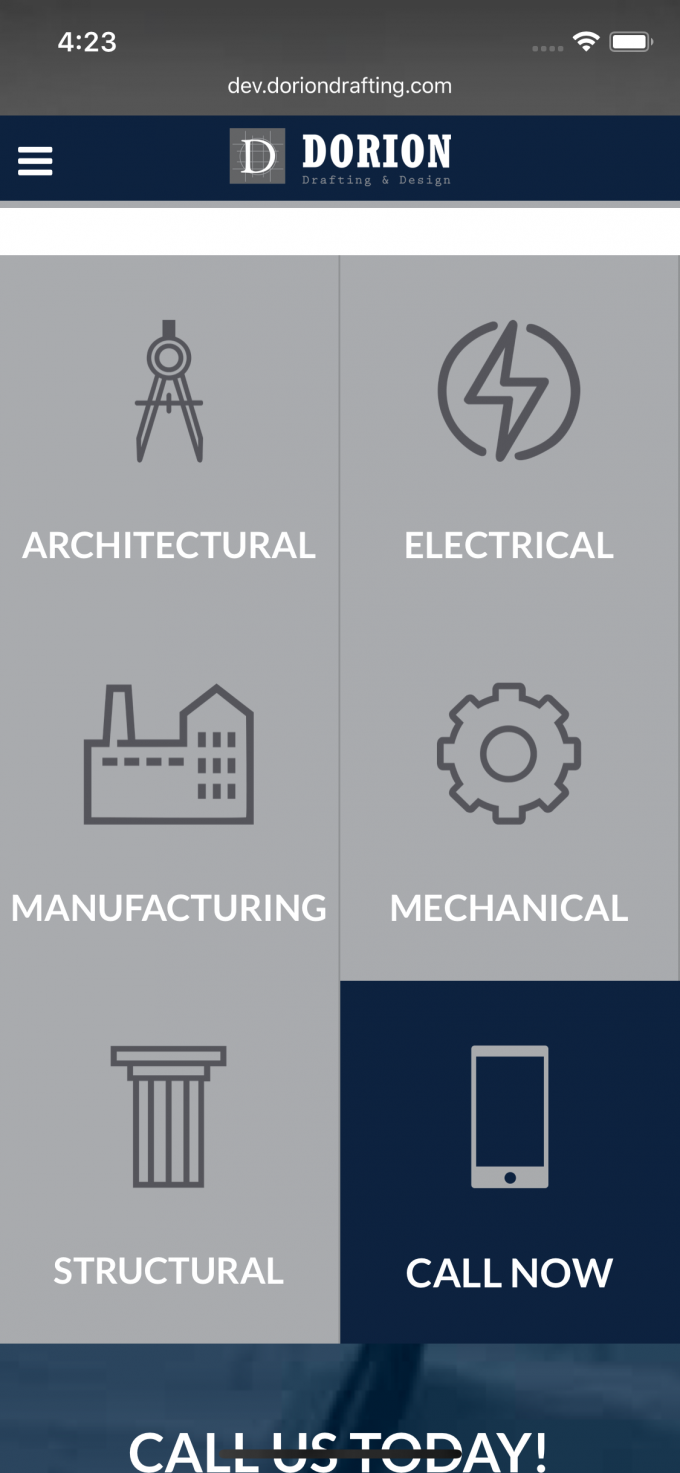Screen dimensions: 680x1473
Task: Choose the Structural services tile
Action: pos(169,1162)
